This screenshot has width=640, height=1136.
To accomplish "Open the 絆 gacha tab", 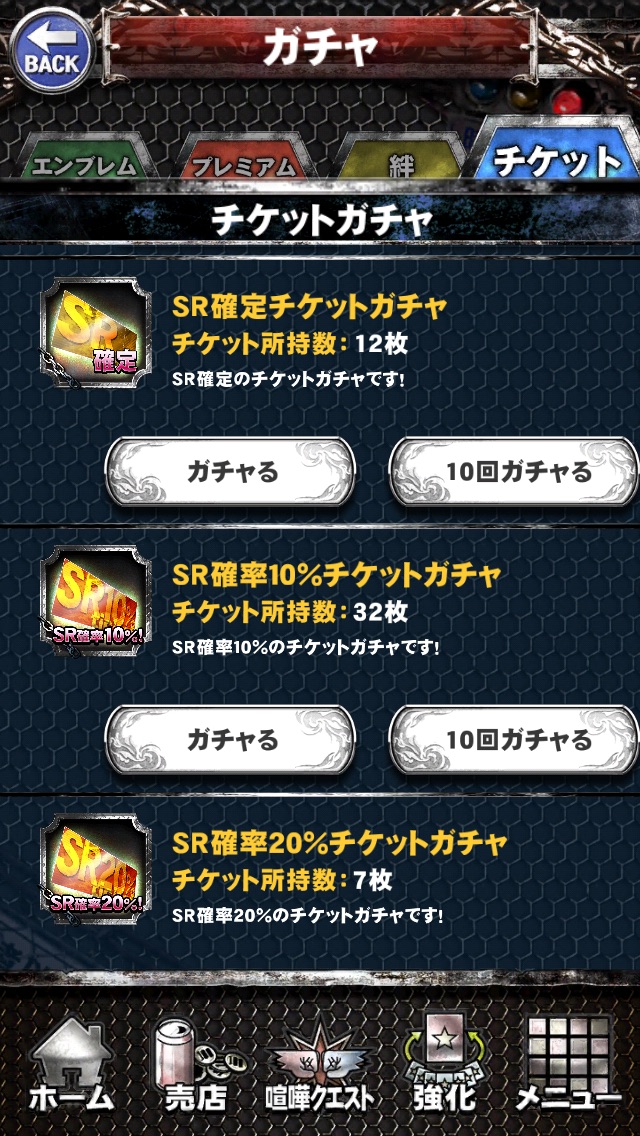I will tap(401, 156).
